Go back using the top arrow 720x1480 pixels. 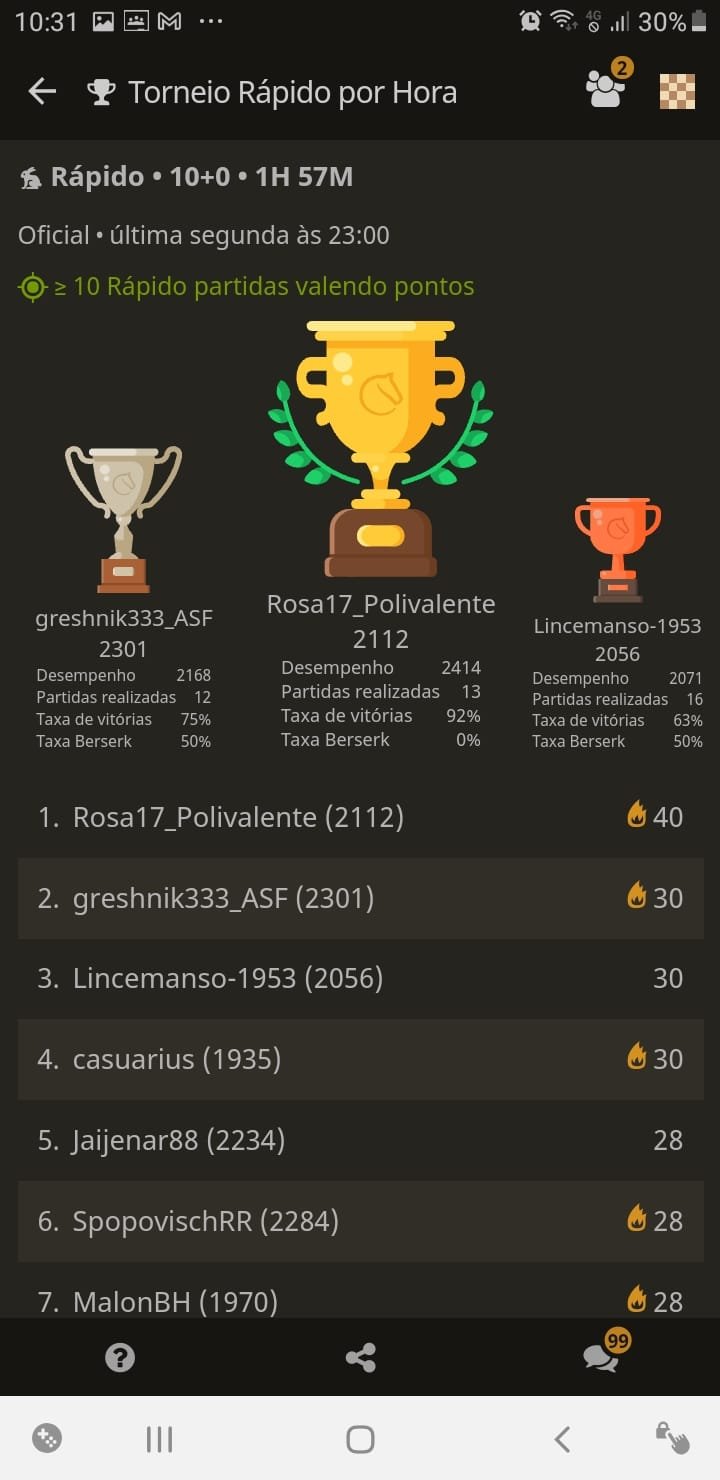coord(42,92)
